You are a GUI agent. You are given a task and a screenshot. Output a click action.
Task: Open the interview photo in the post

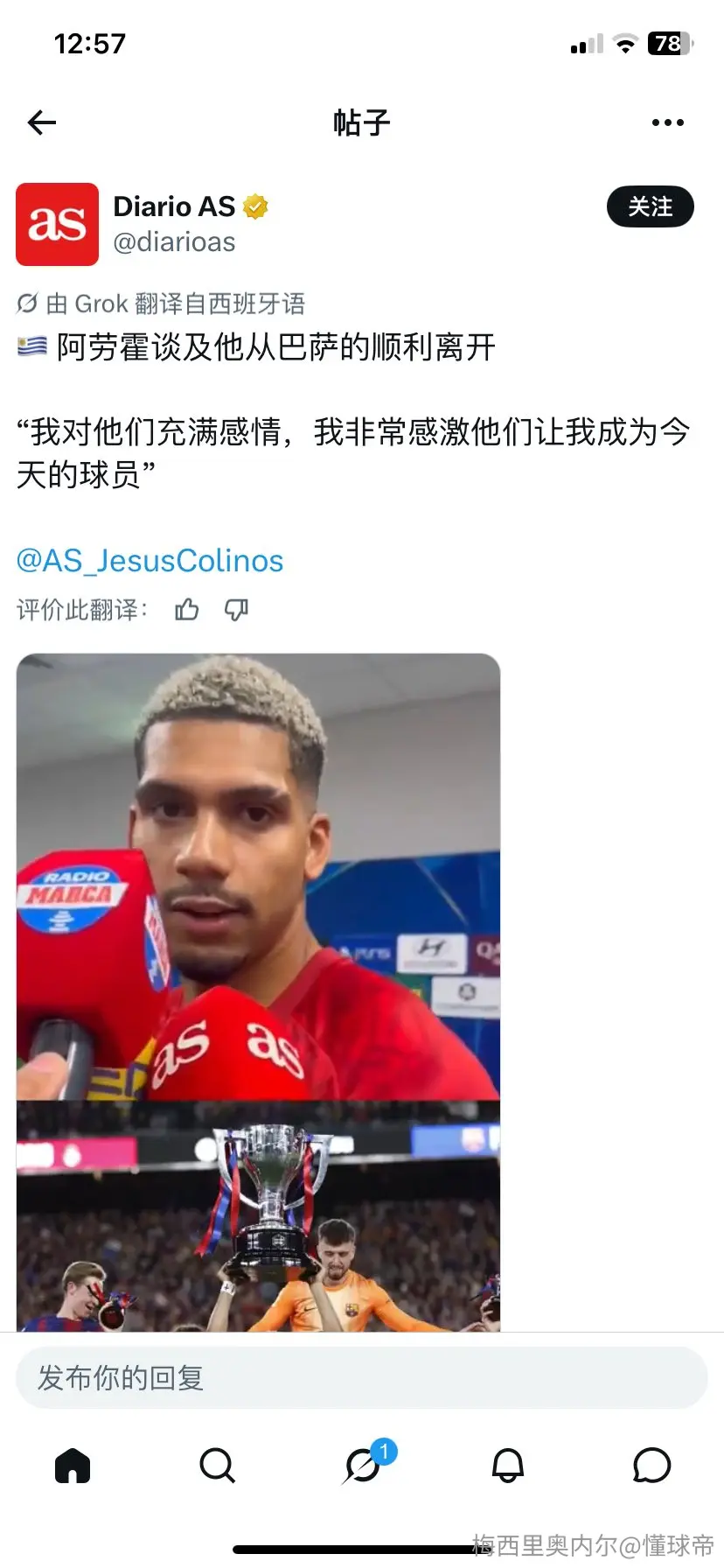(x=258, y=876)
